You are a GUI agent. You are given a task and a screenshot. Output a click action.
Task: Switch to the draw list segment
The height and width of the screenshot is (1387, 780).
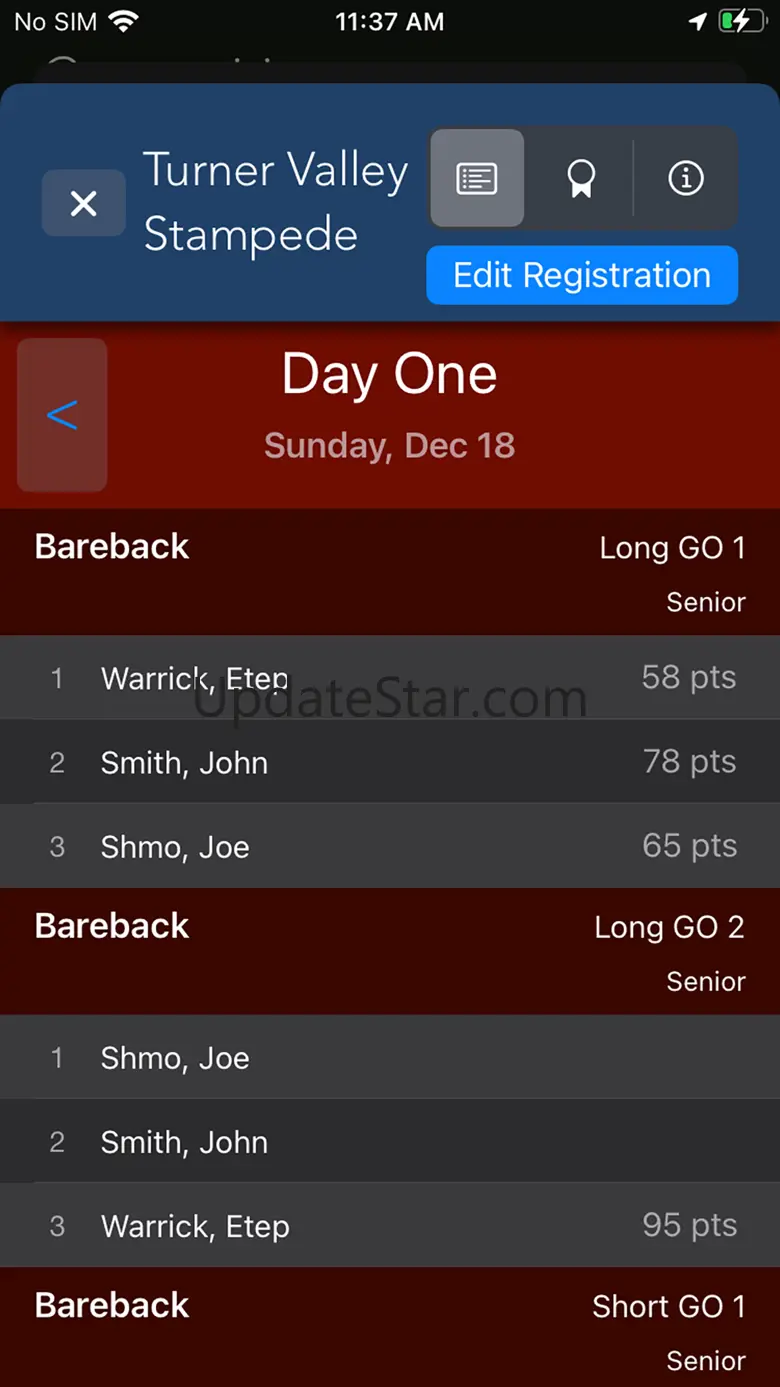tap(477, 179)
